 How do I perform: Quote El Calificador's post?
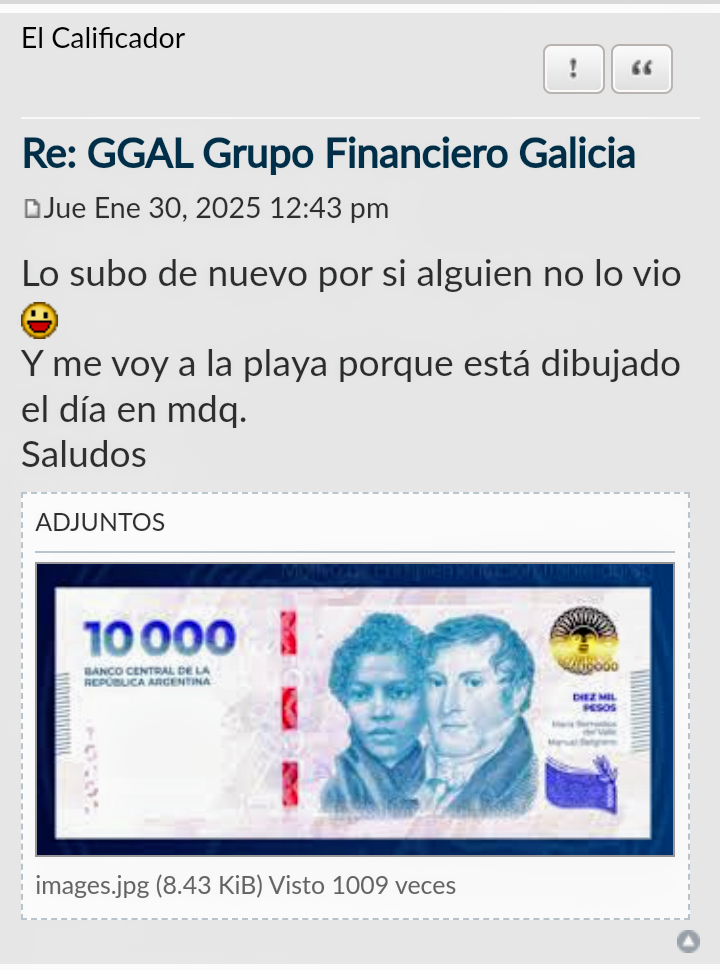pos(642,69)
